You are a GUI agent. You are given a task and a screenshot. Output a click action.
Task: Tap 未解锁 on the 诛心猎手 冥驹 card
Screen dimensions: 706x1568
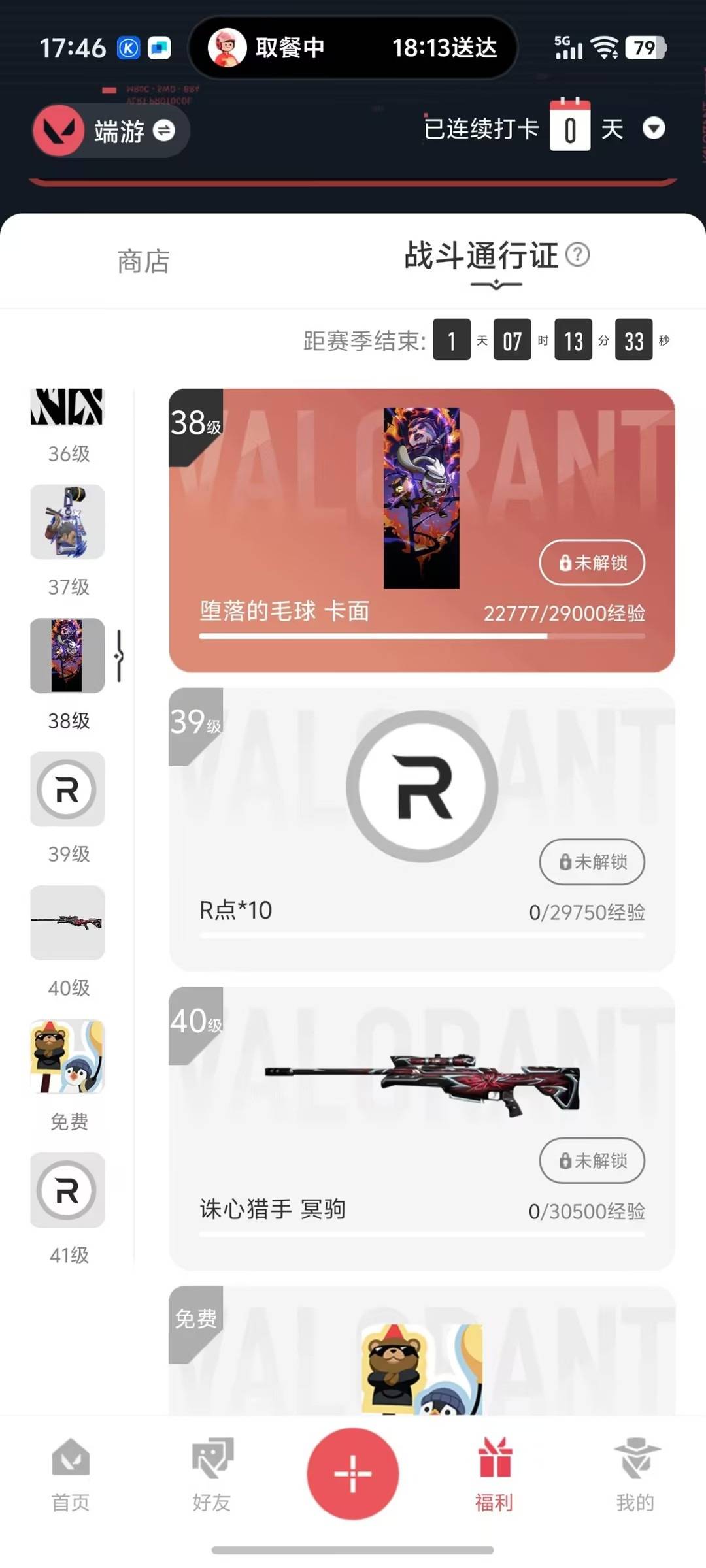pyautogui.click(x=592, y=1161)
